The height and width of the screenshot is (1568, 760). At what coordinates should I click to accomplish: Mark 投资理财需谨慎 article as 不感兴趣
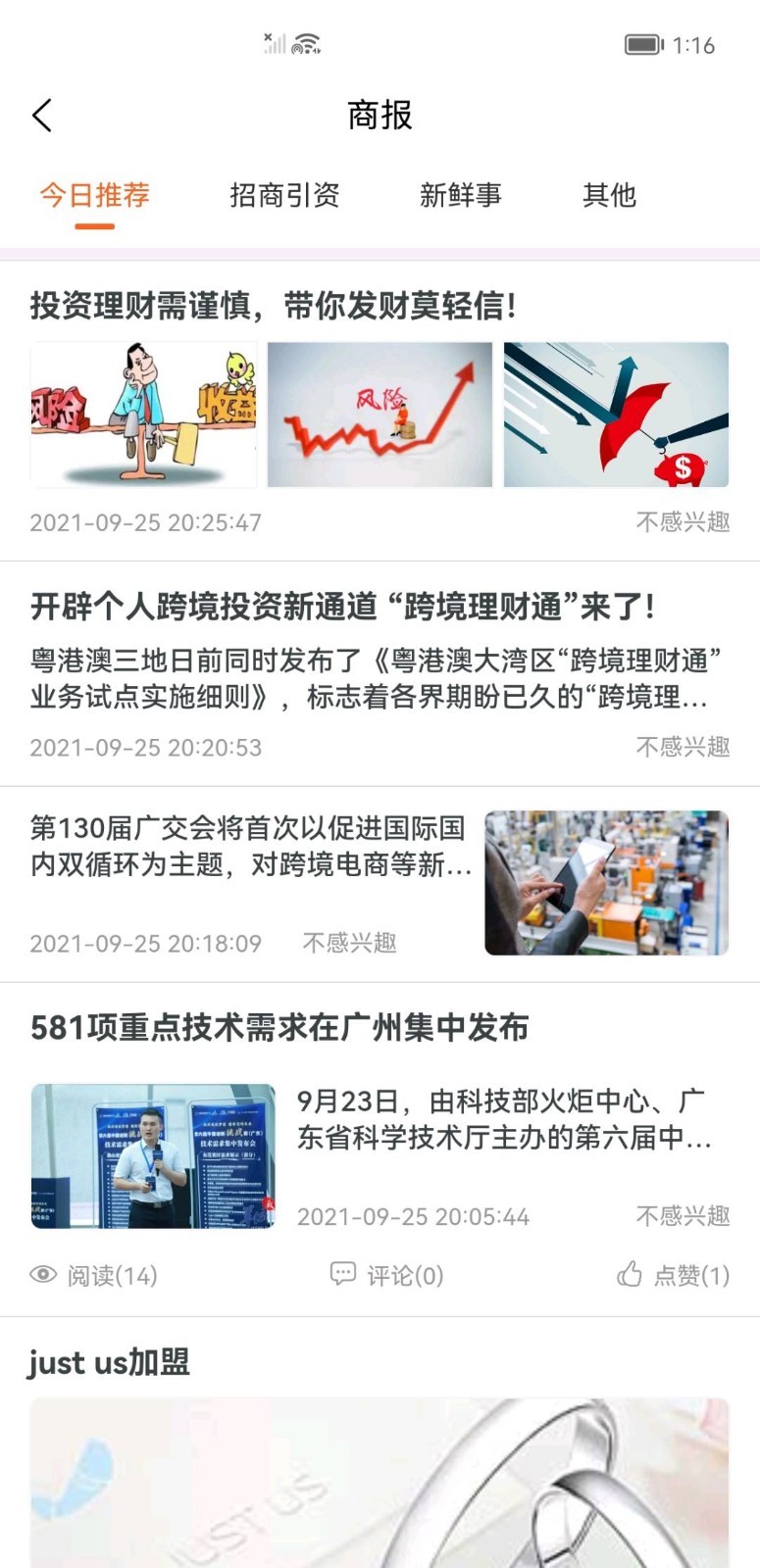point(683,522)
